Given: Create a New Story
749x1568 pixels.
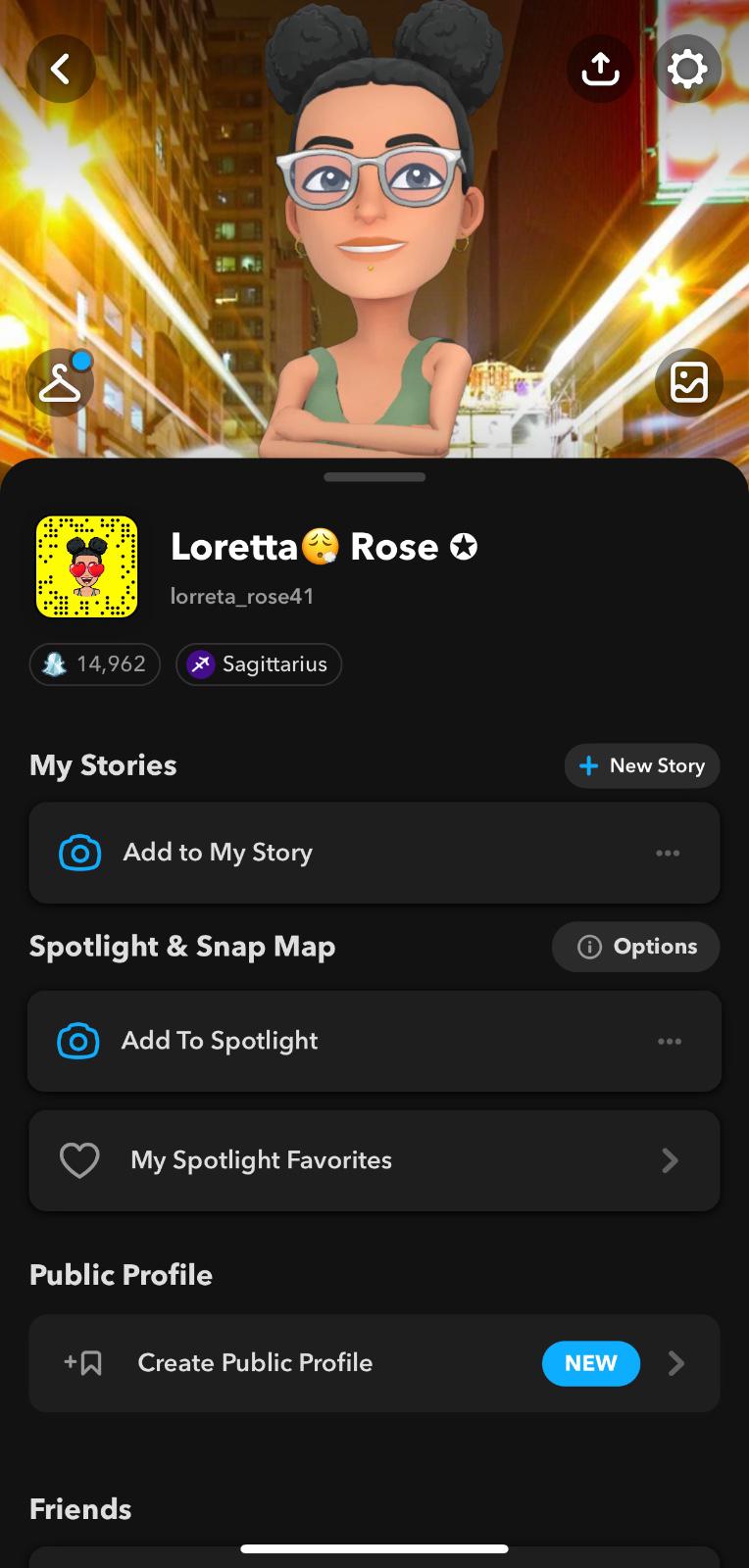Looking at the screenshot, I should (642, 766).
